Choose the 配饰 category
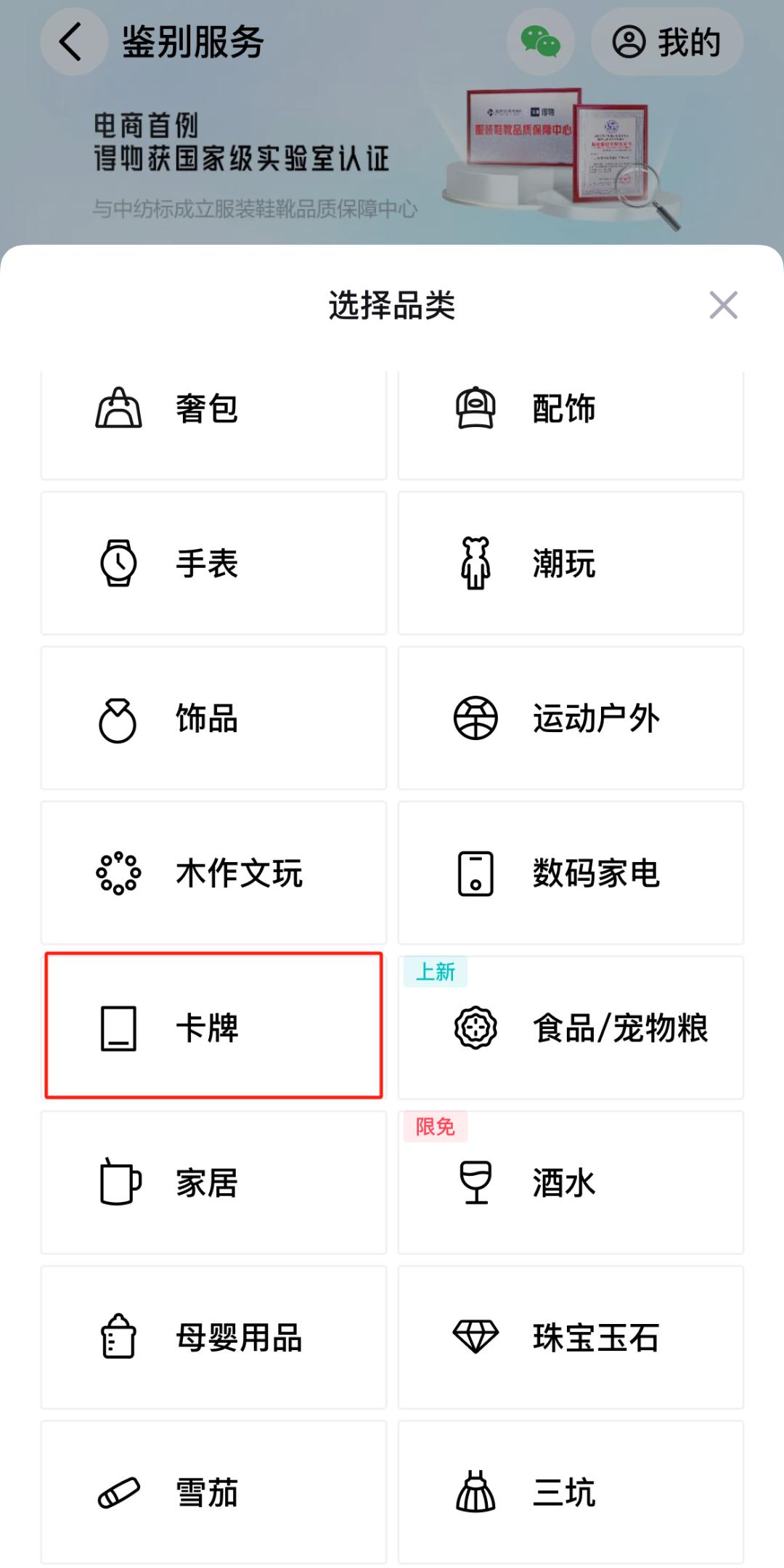 coord(571,425)
